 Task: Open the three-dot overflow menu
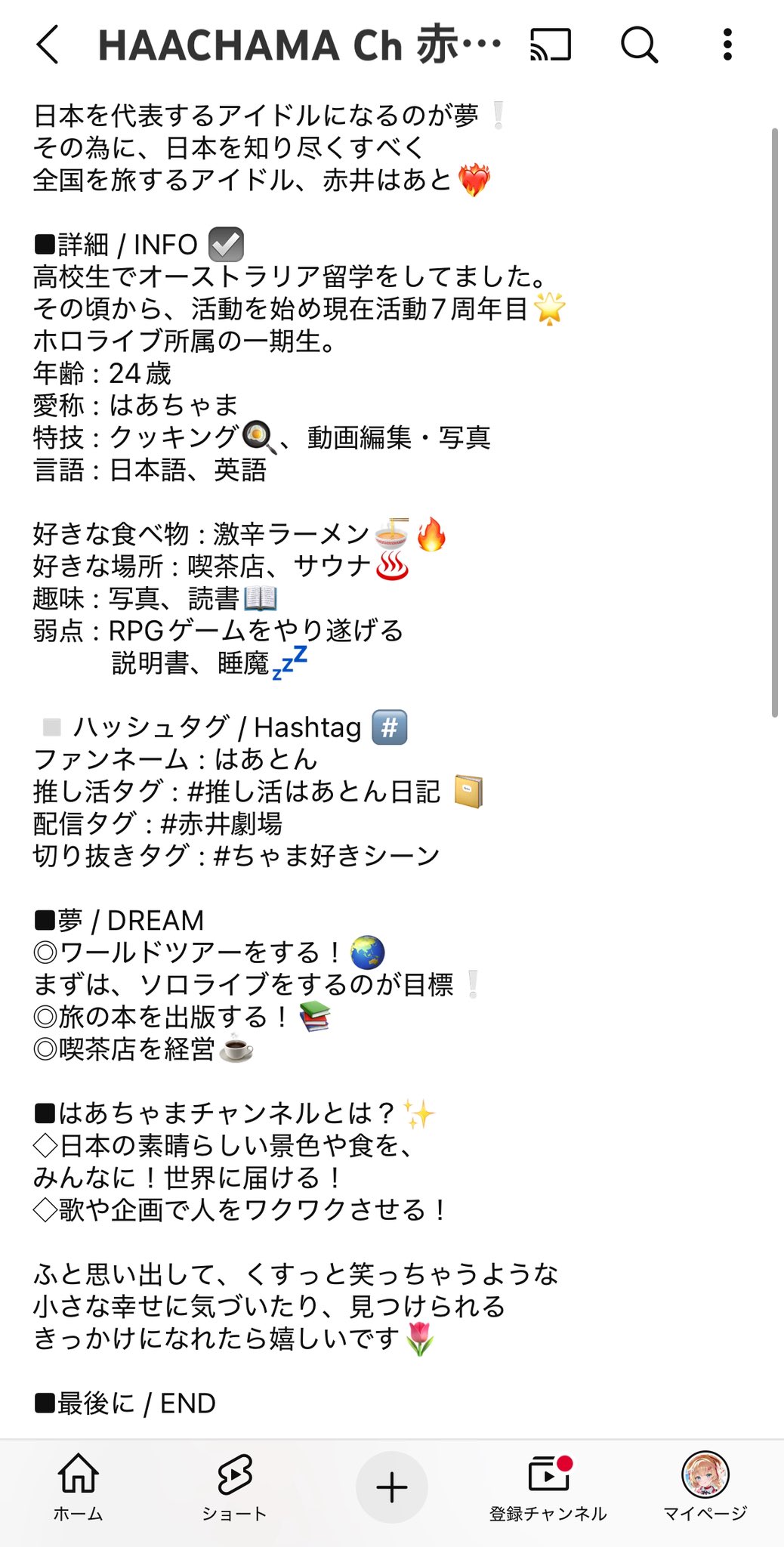tap(727, 45)
